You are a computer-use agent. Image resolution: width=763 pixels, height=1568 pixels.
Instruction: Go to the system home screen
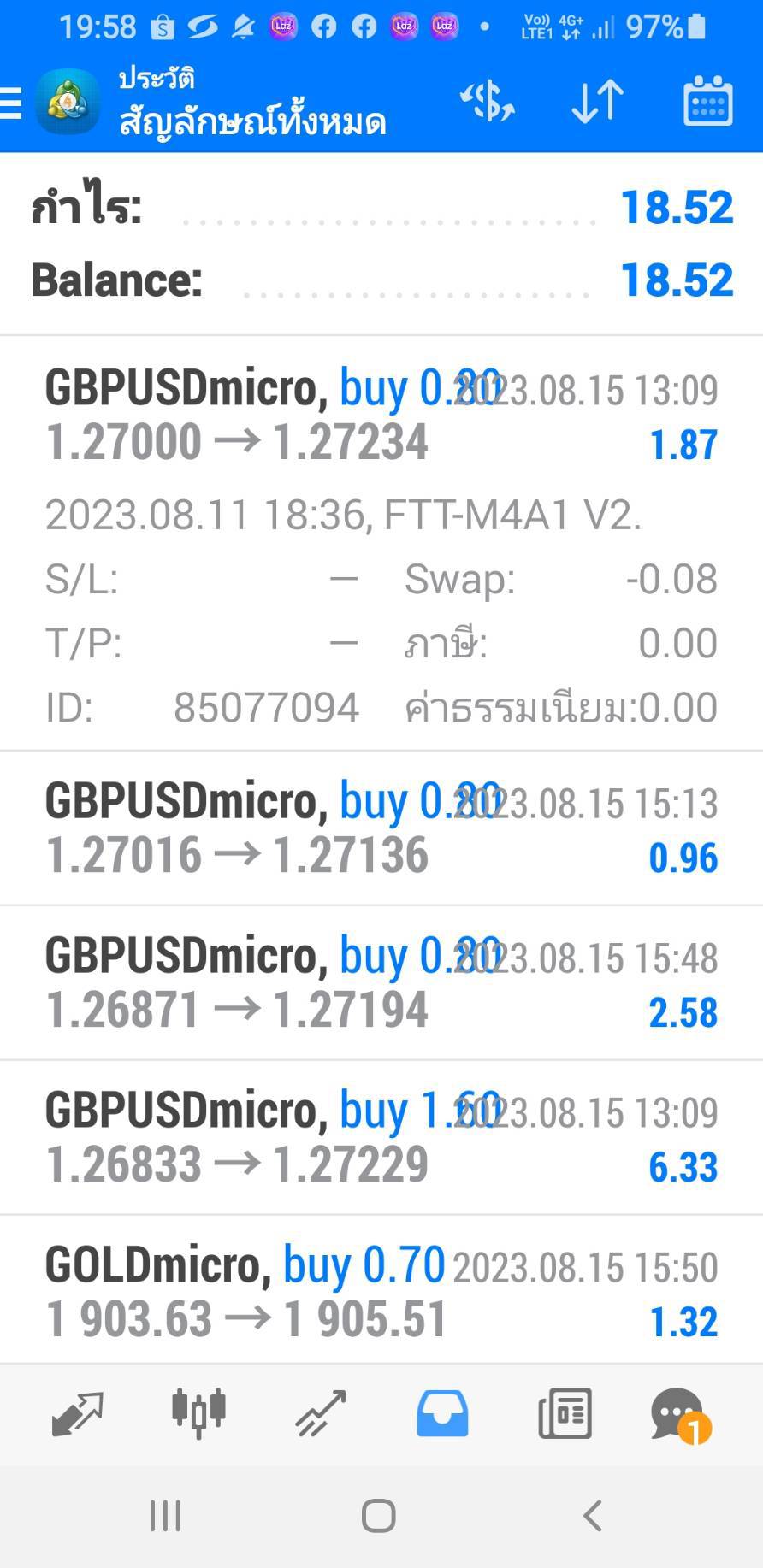click(378, 1517)
